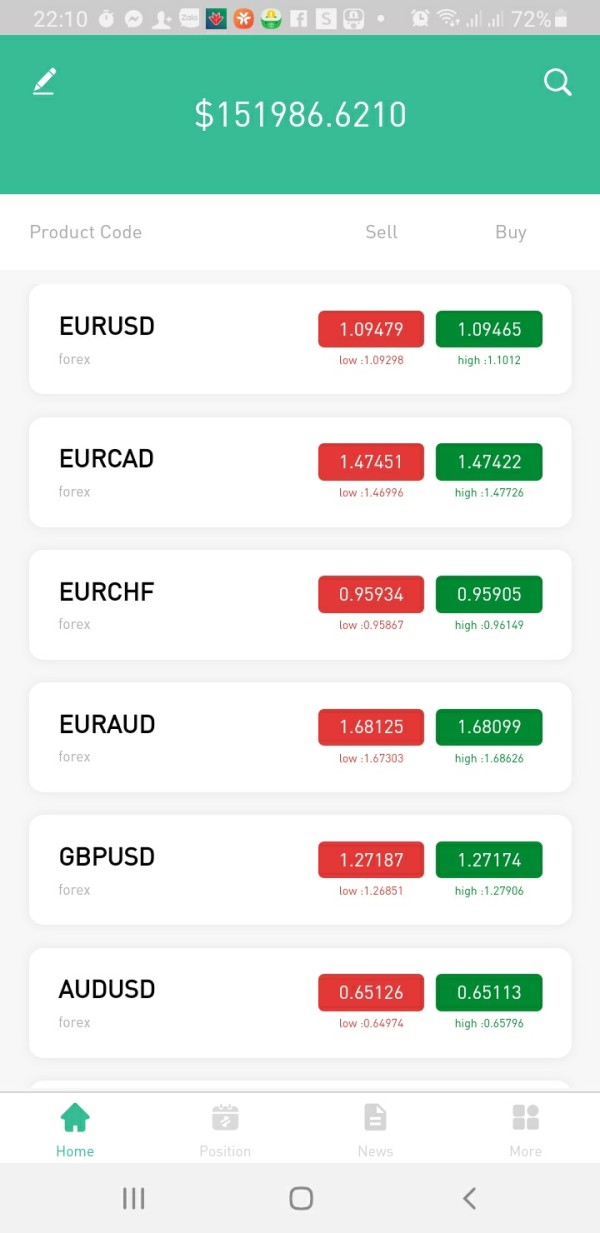Image resolution: width=600 pixels, height=1233 pixels.
Task: Open the EURCAD product card
Action: point(300,472)
